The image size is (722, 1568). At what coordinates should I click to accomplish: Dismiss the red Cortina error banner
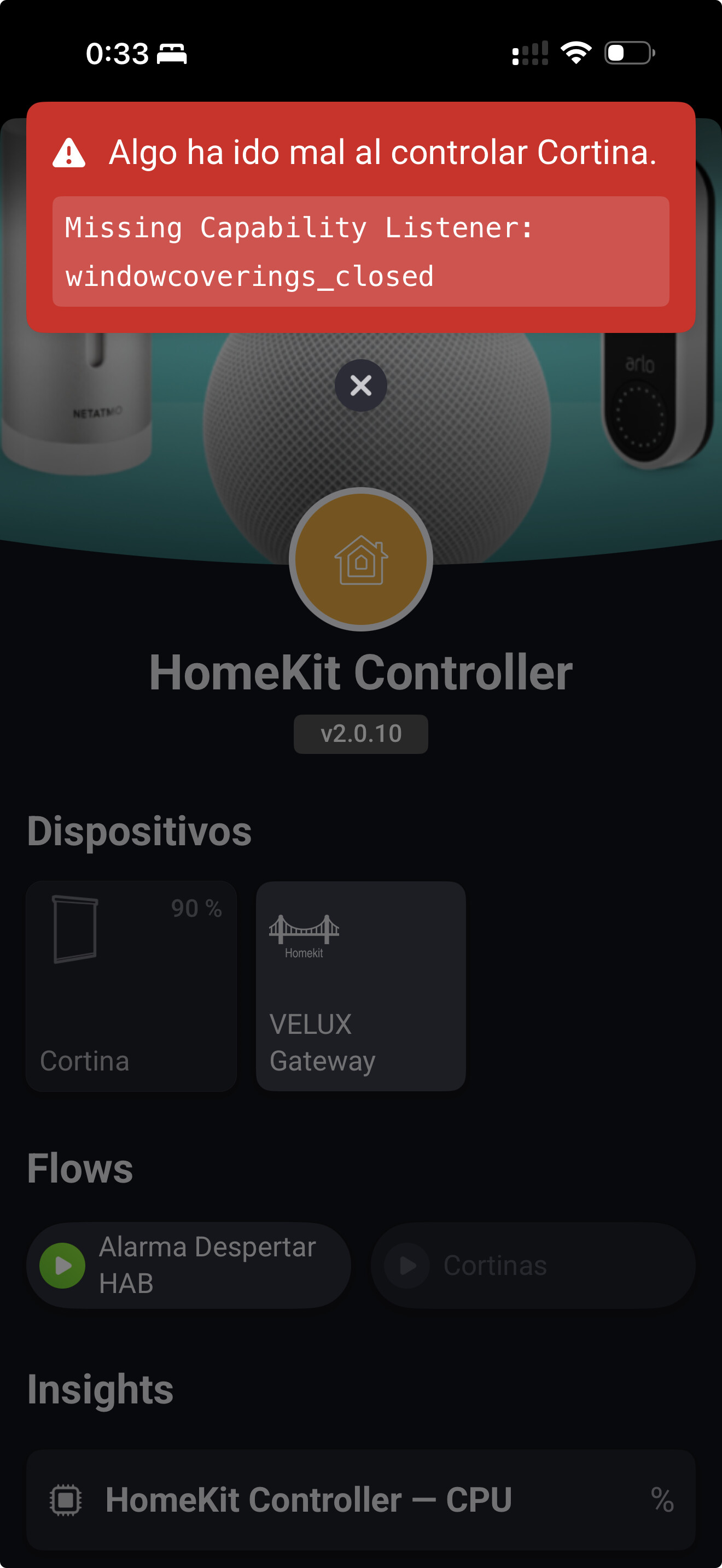coord(360,217)
